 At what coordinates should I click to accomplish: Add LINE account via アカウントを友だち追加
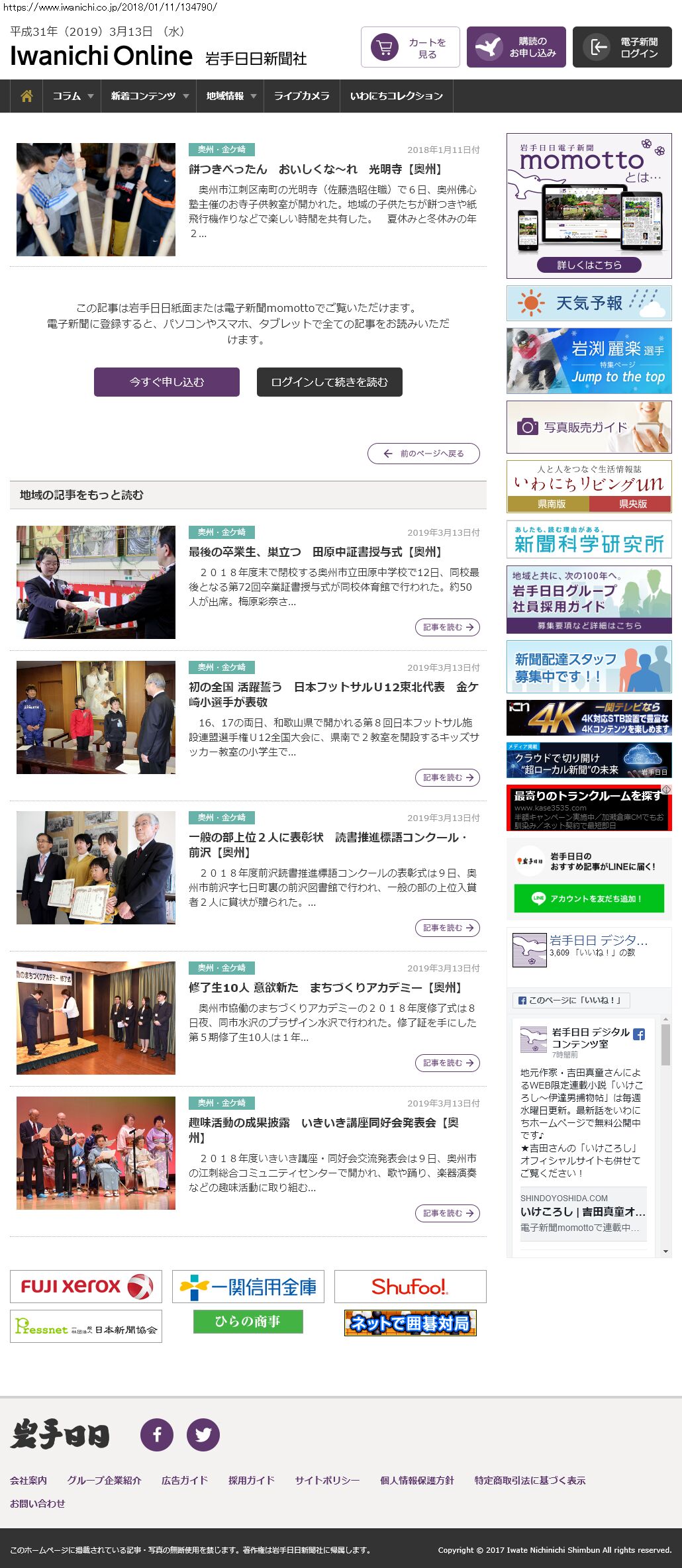589,899
